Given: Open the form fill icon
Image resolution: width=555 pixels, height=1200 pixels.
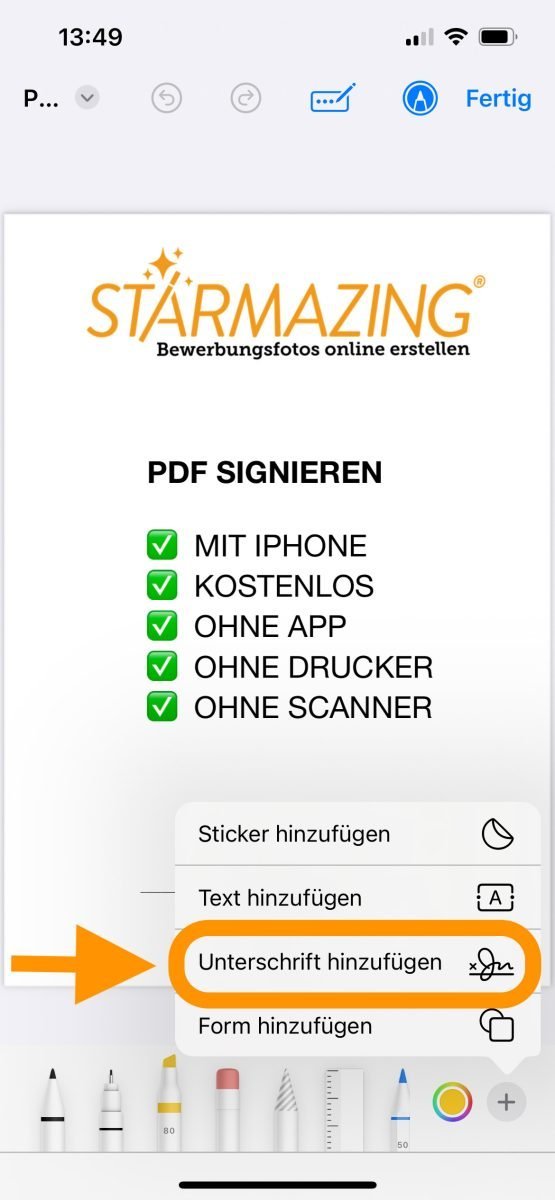Looking at the screenshot, I should (x=332, y=98).
